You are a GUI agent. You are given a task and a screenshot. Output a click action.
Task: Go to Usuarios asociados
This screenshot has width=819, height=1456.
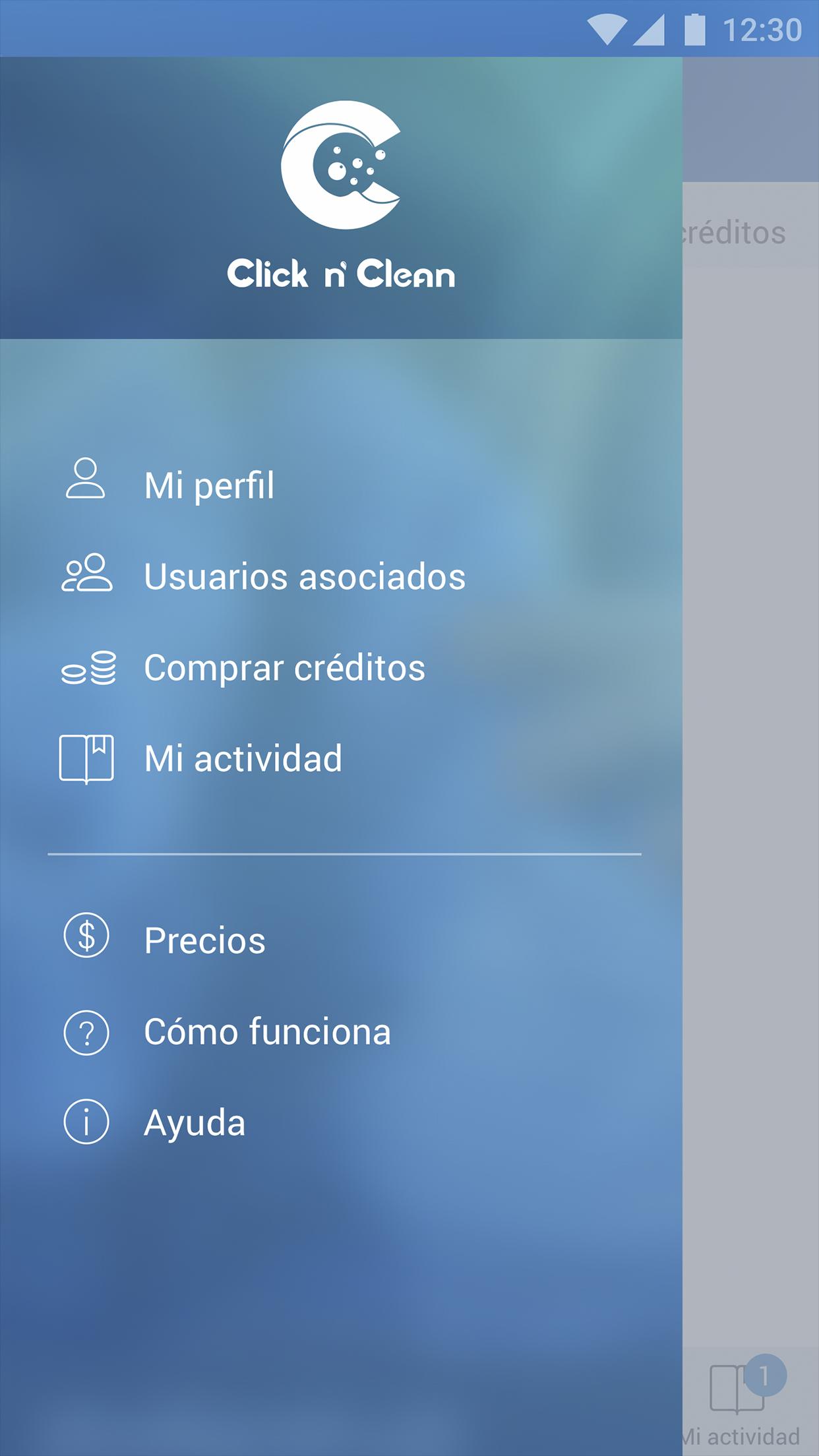click(x=341, y=576)
